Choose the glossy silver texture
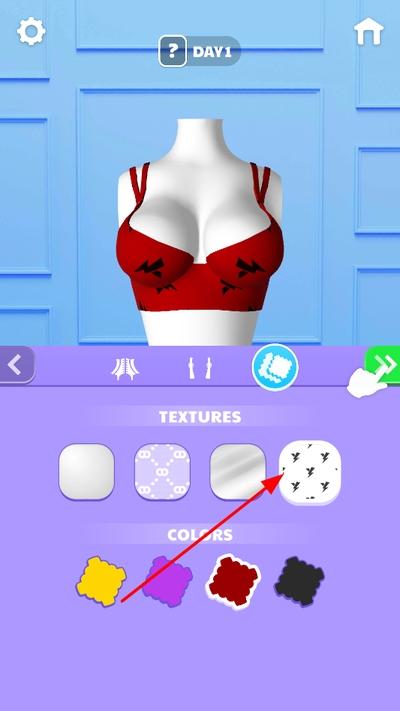 click(x=238, y=472)
